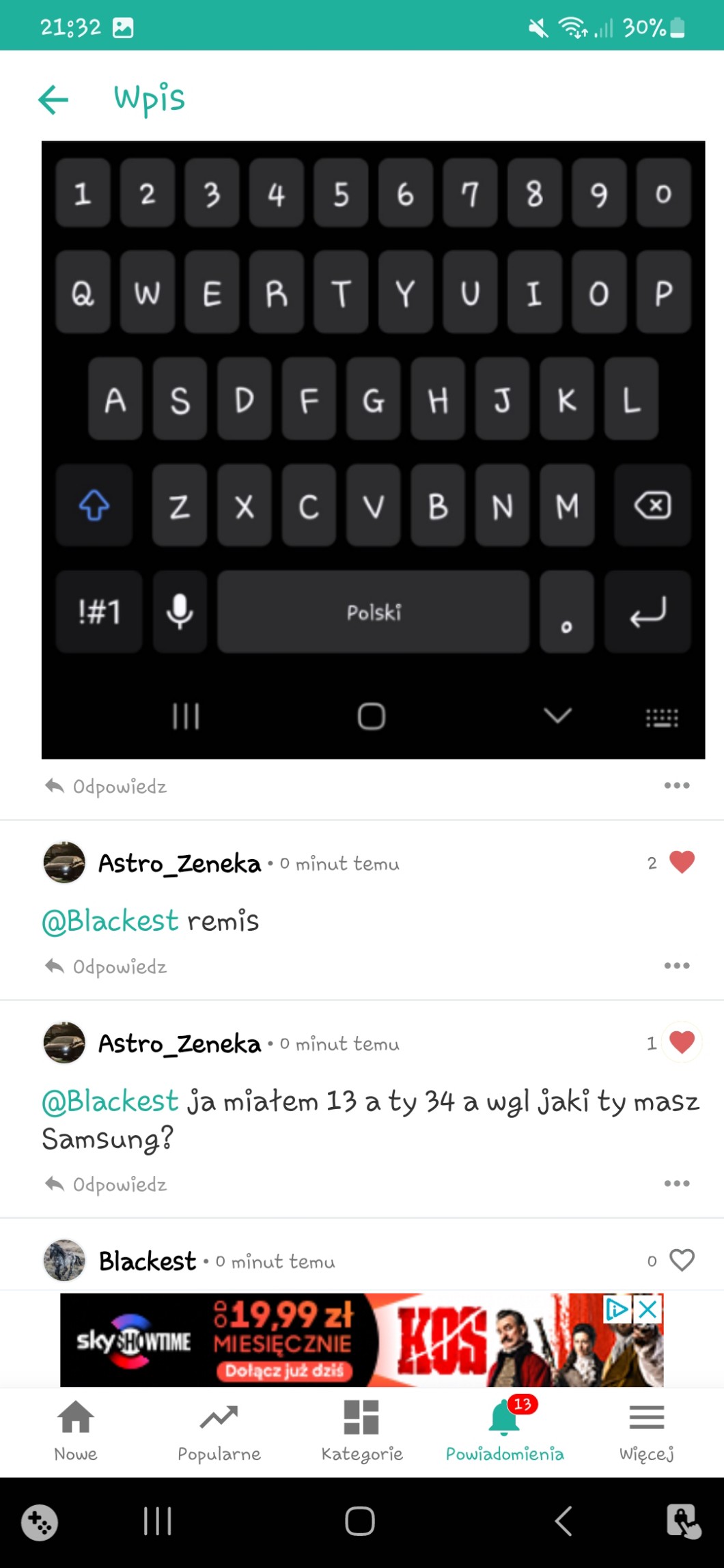Switch to the Popularne tab
Screen dimensions: 724x1568
click(219, 1429)
